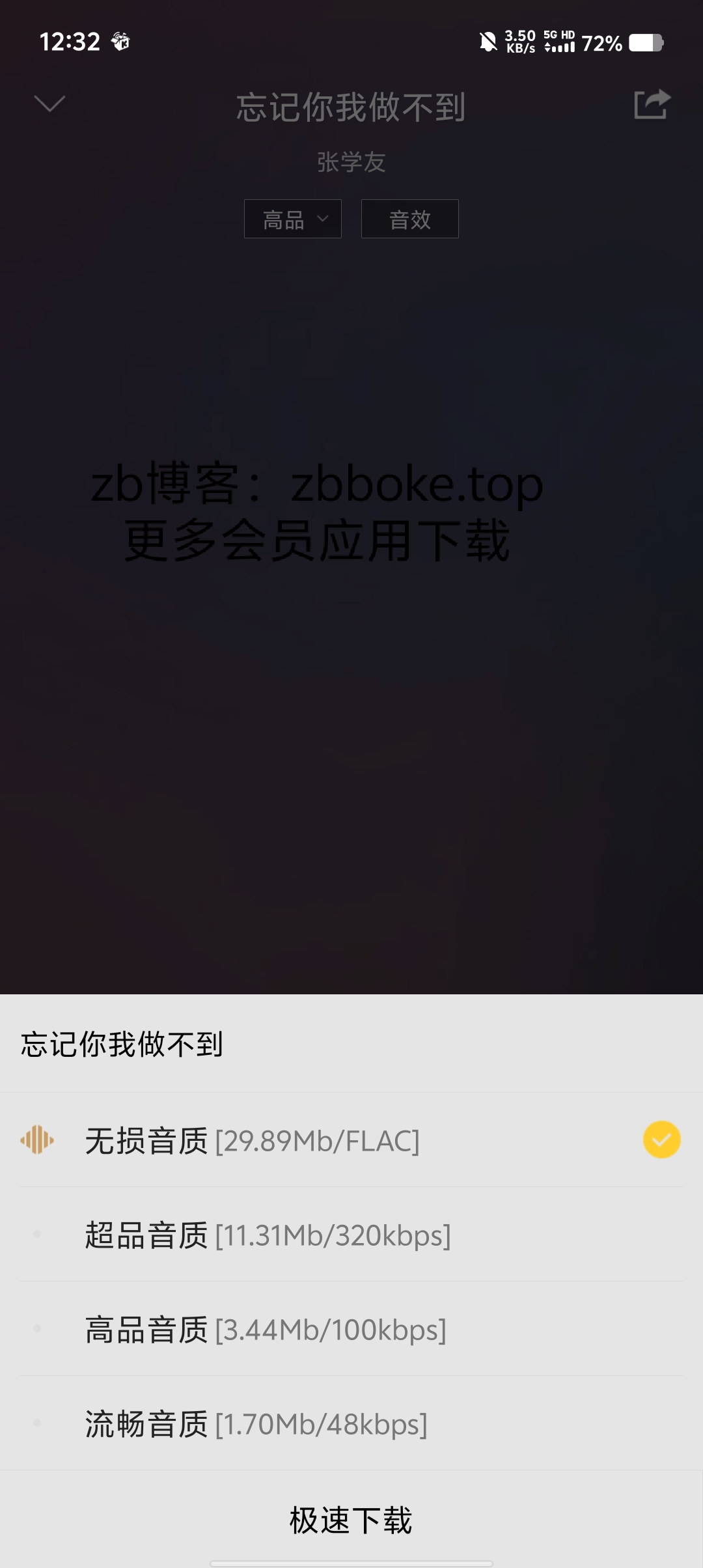Screen dimensions: 703x1568
Task: Collapse the player with down chevron
Action: [49, 104]
